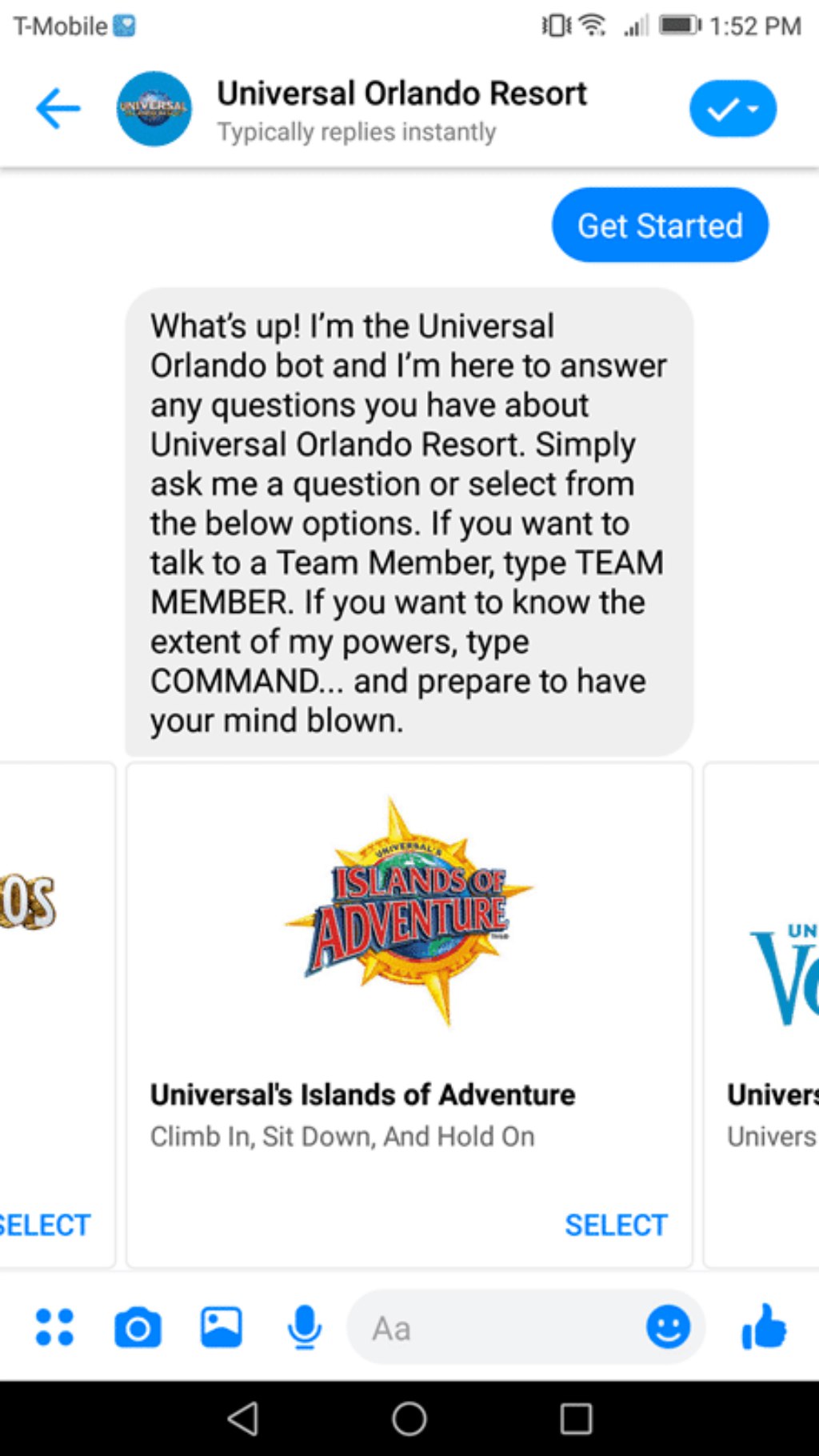This screenshot has width=819, height=1456.
Task: Tap the Universal Orlando Resort profile picture
Action: pyautogui.click(x=153, y=109)
